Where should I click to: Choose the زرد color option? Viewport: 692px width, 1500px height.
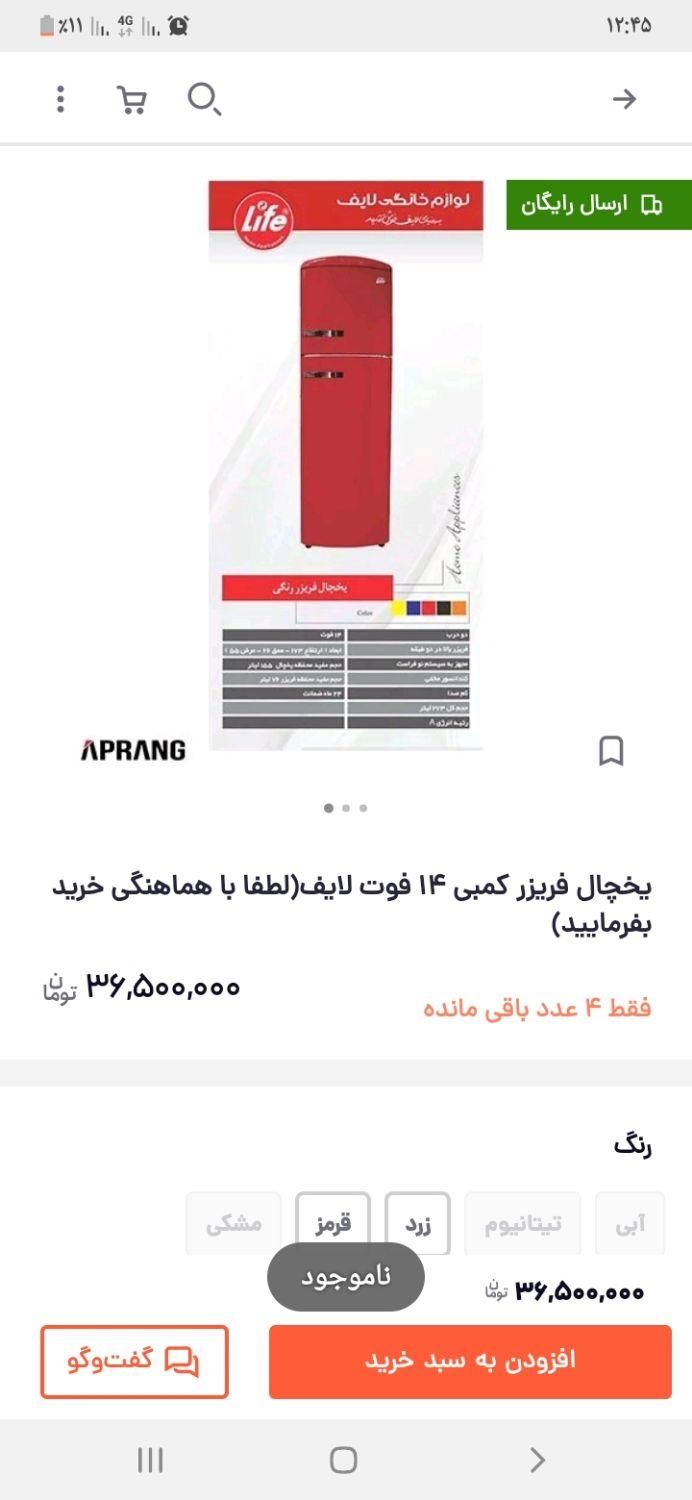[x=417, y=1223]
